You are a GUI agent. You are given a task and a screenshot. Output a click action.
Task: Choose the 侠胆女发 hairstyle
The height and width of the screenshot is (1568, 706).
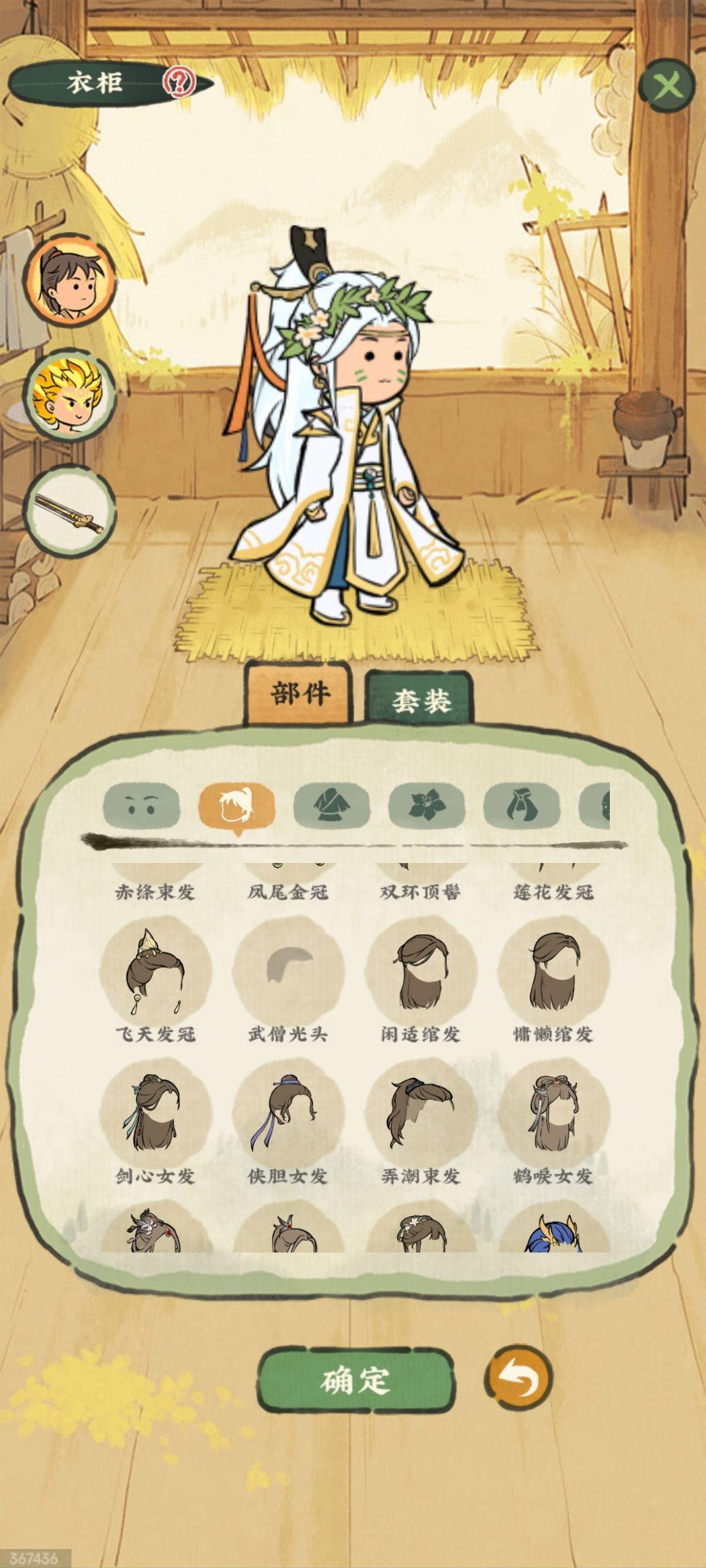(x=288, y=1124)
